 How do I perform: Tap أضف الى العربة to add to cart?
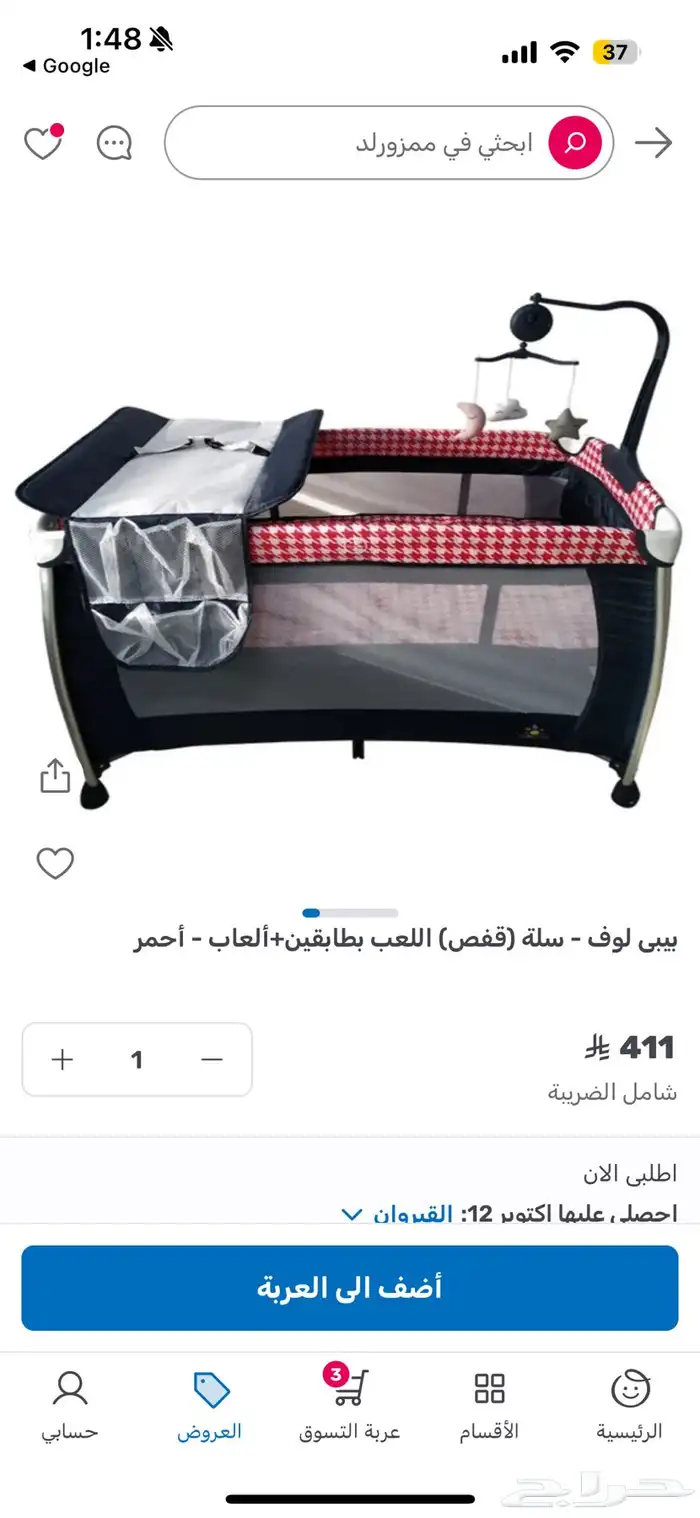click(350, 1288)
